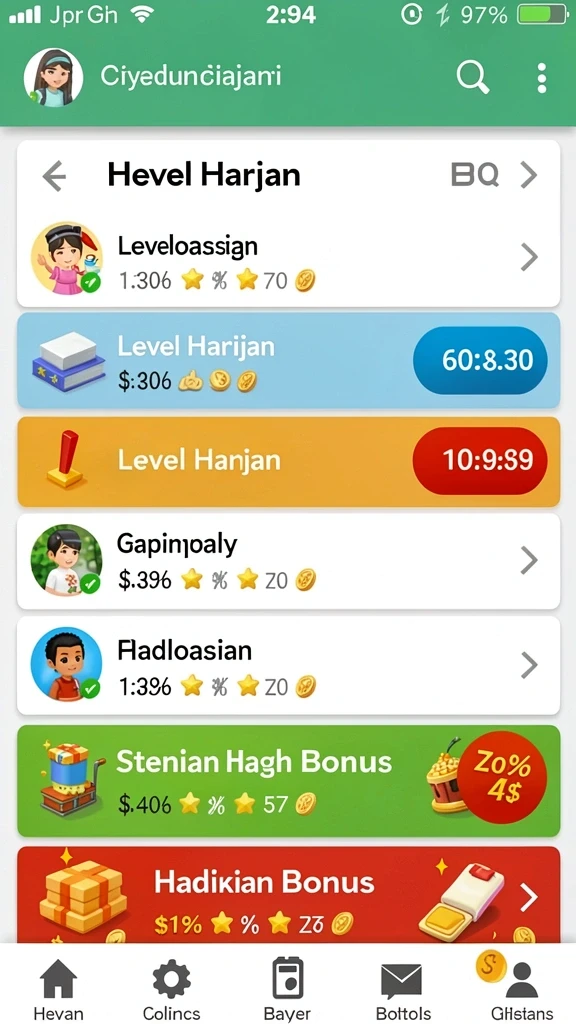Switch to the Colincs tab
This screenshot has width=576, height=1024.
[172, 988]
